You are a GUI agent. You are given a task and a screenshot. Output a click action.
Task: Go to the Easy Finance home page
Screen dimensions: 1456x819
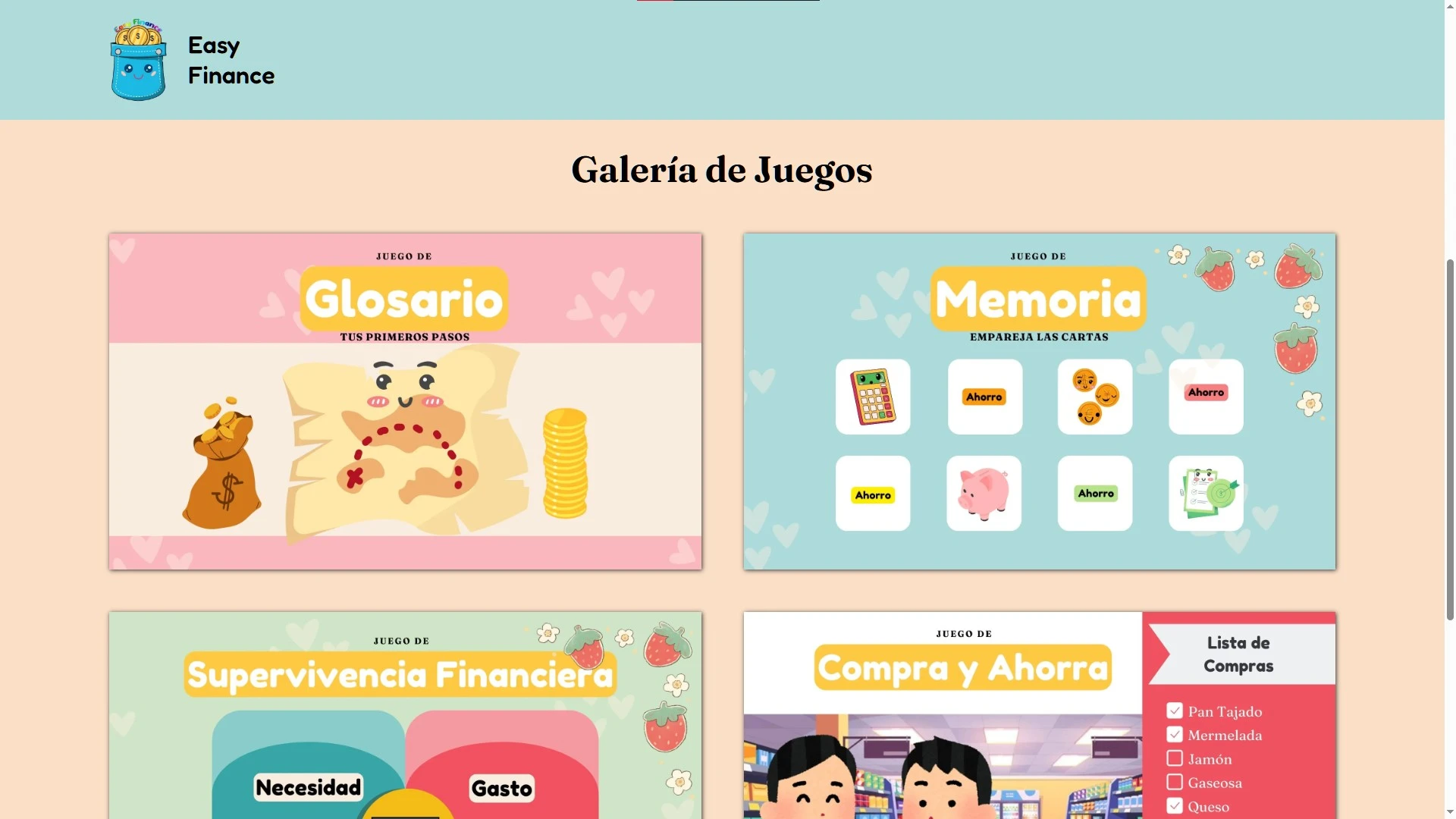[193, 61]
